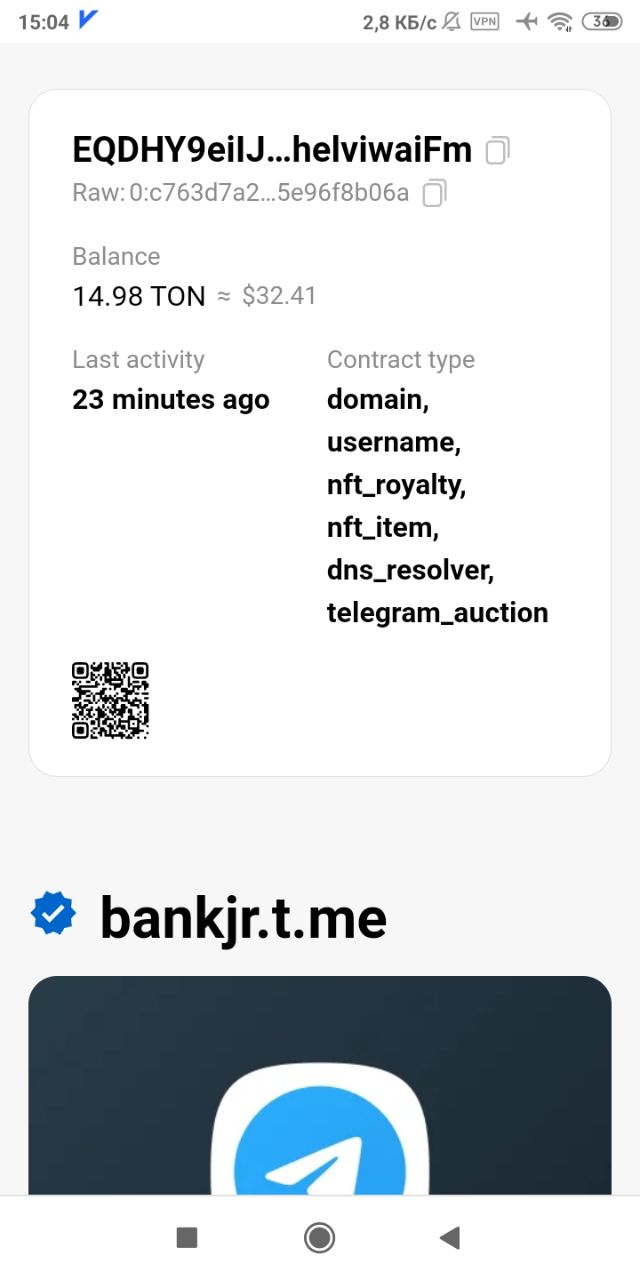This screenshot has height=1280, width=640.
Task: Open the bankjr.t.me Telegram preview card
Action: pyautogui.click(x=320, y=1085)
